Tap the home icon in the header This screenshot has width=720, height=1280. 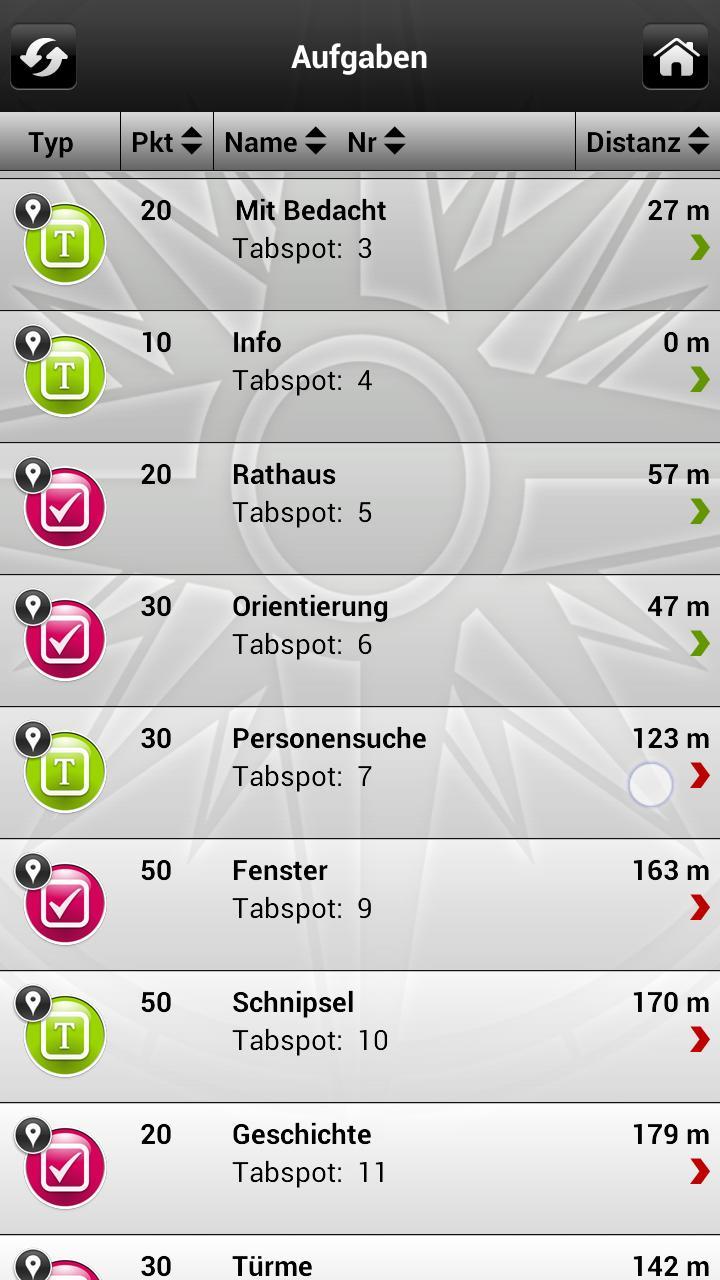click(676, 57)
